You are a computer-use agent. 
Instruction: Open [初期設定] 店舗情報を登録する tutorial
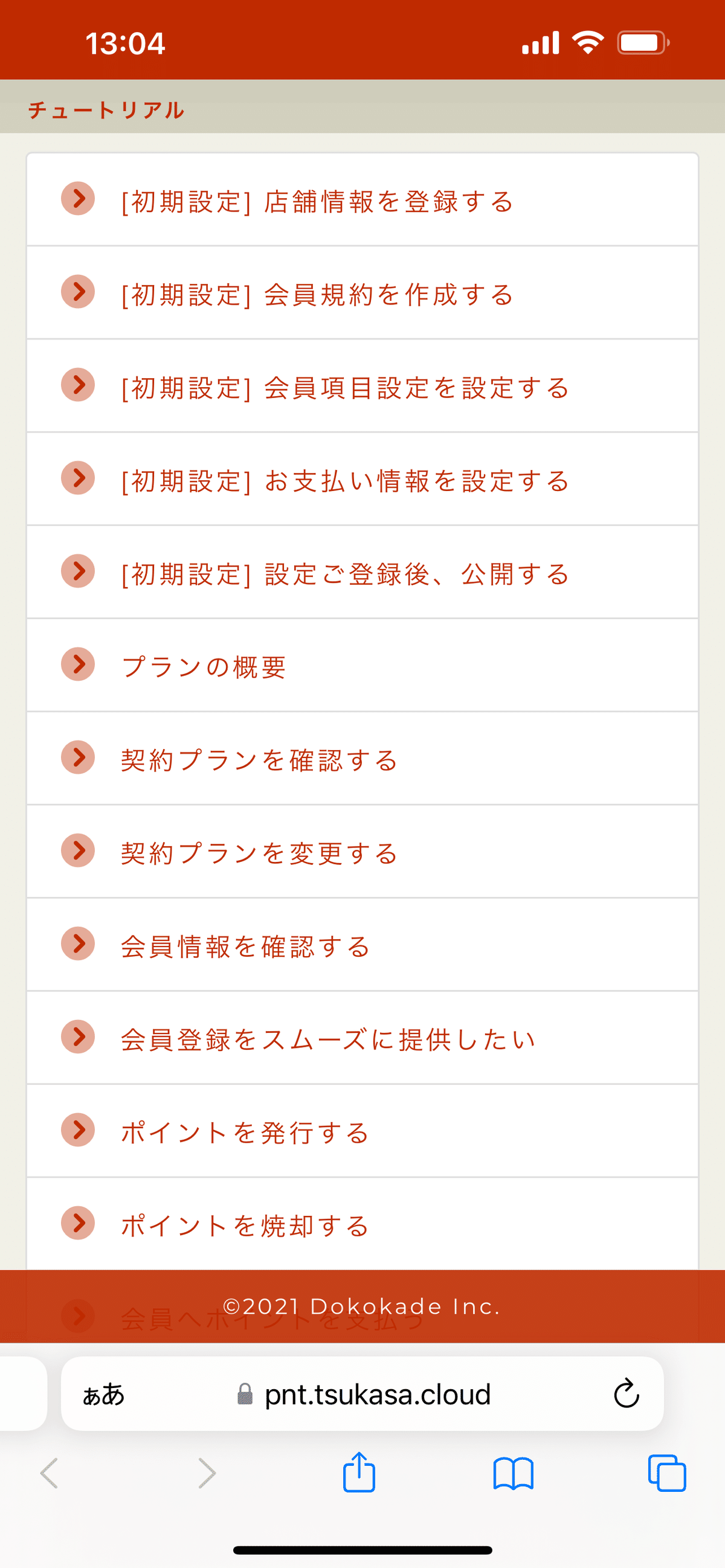(362, 200)
